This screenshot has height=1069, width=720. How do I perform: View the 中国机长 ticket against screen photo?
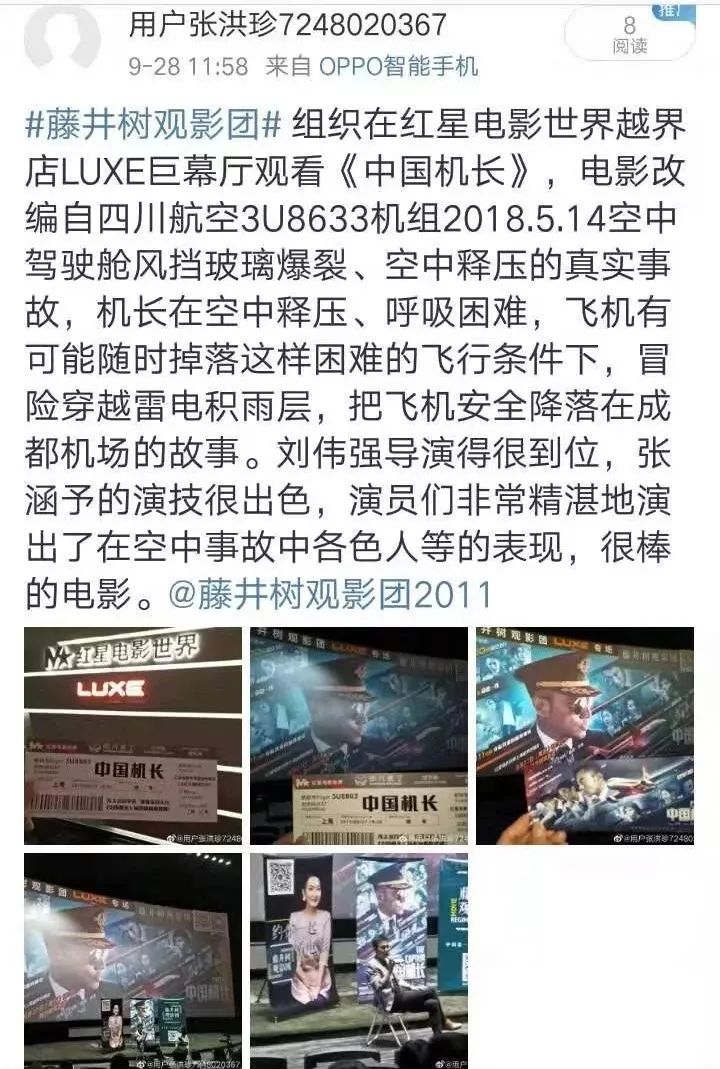click(x=358, y=735)
